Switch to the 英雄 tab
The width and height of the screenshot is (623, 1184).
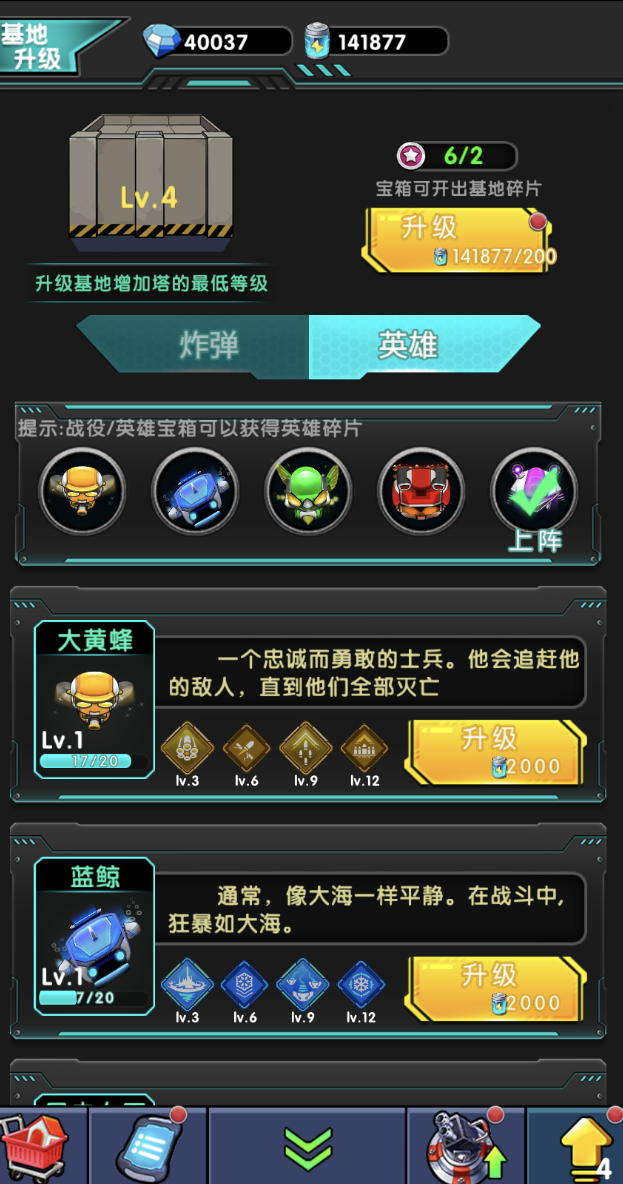click(x=410, y=345)
